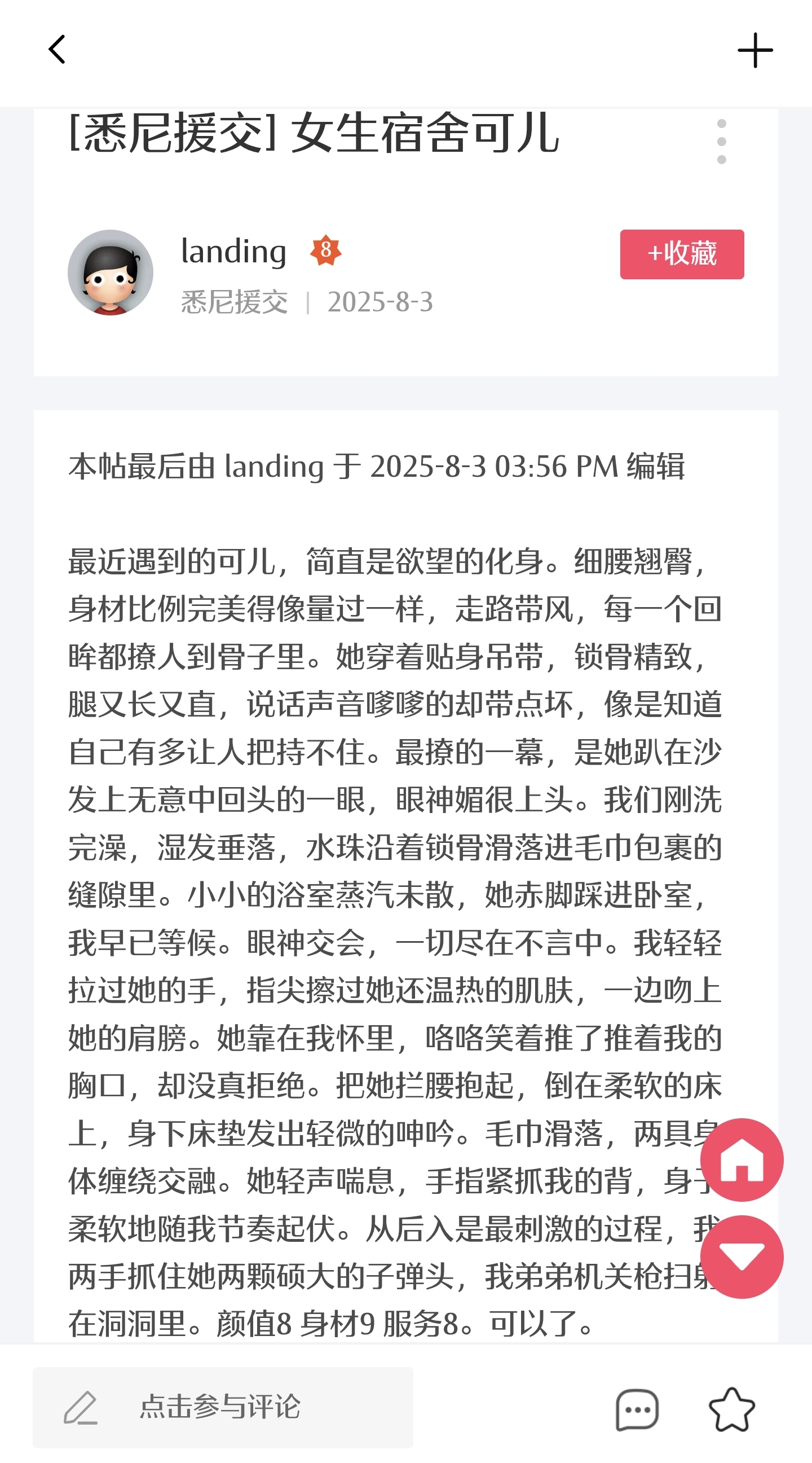
Task: Tap the floating home button
Action: coord(741,1160)
